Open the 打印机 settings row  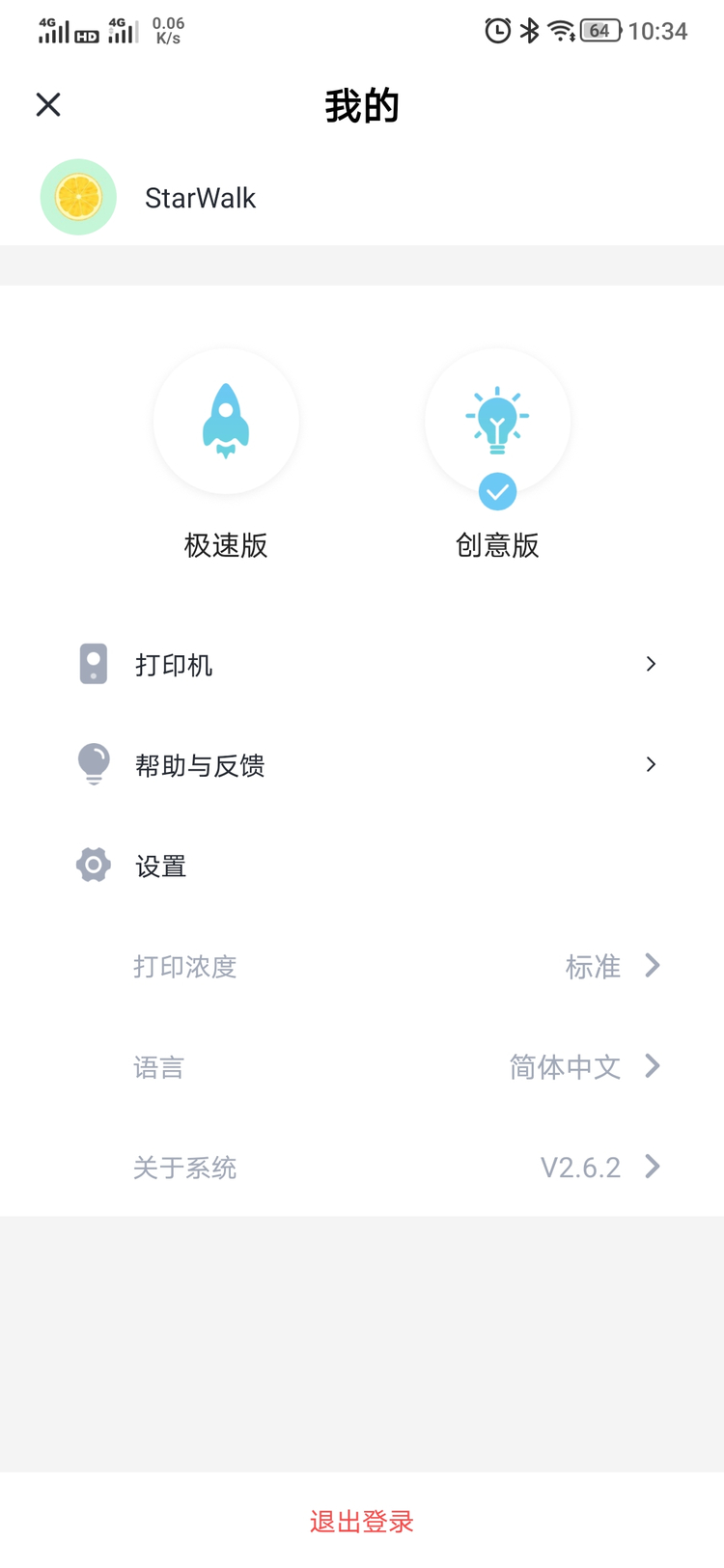362,664
